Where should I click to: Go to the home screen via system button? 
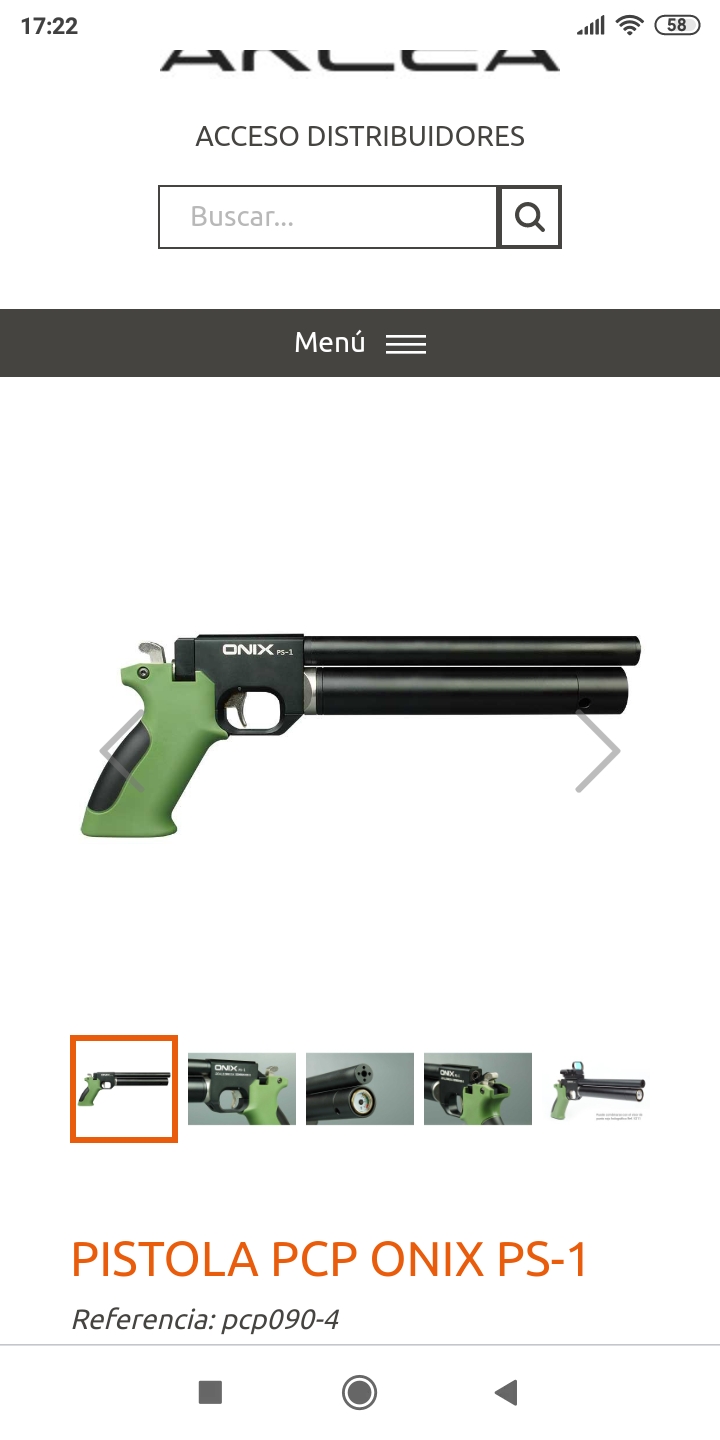[359, 1392]
